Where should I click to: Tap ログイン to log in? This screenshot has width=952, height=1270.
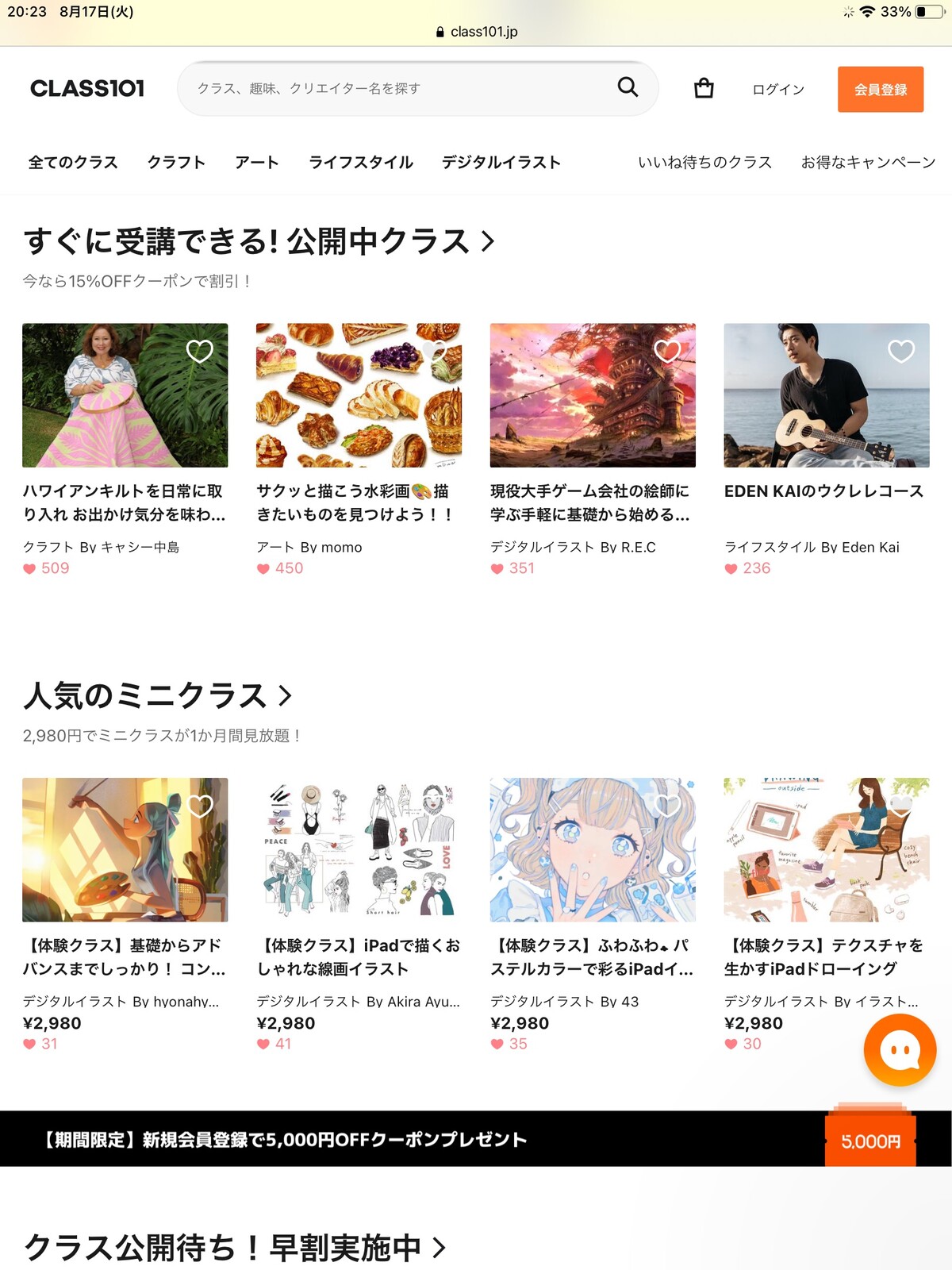coord(778,90)
